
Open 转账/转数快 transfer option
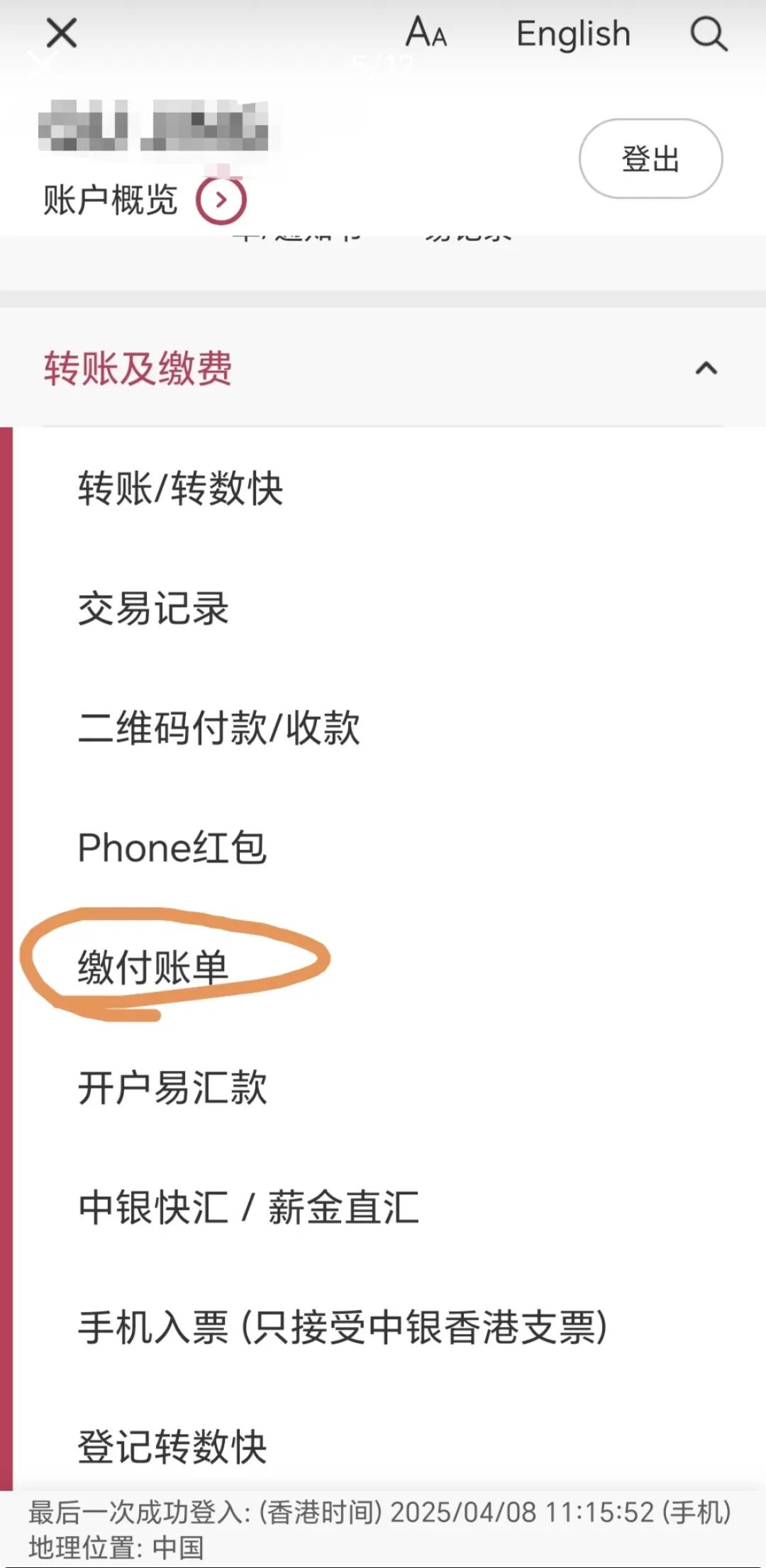tap(180, 488)
